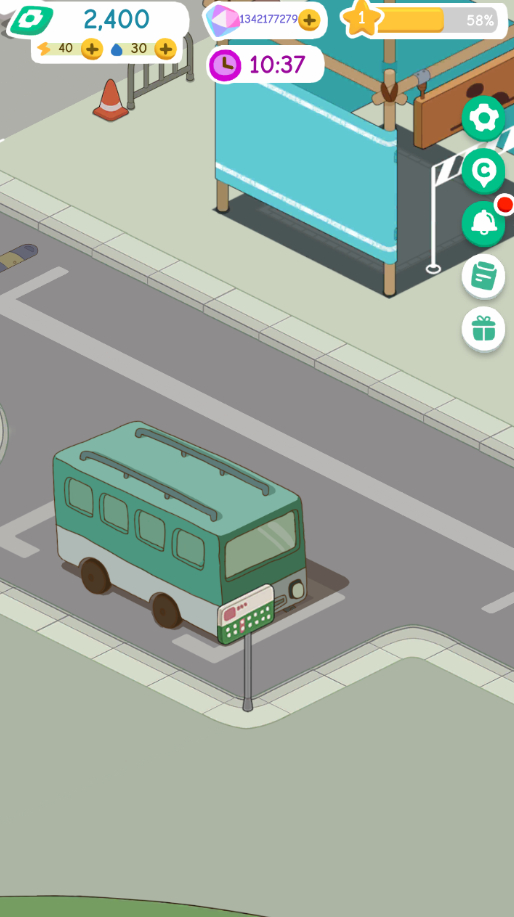Add more water drops with plus
This screenshot has height=917, width=514.
[x=165, y=49]
